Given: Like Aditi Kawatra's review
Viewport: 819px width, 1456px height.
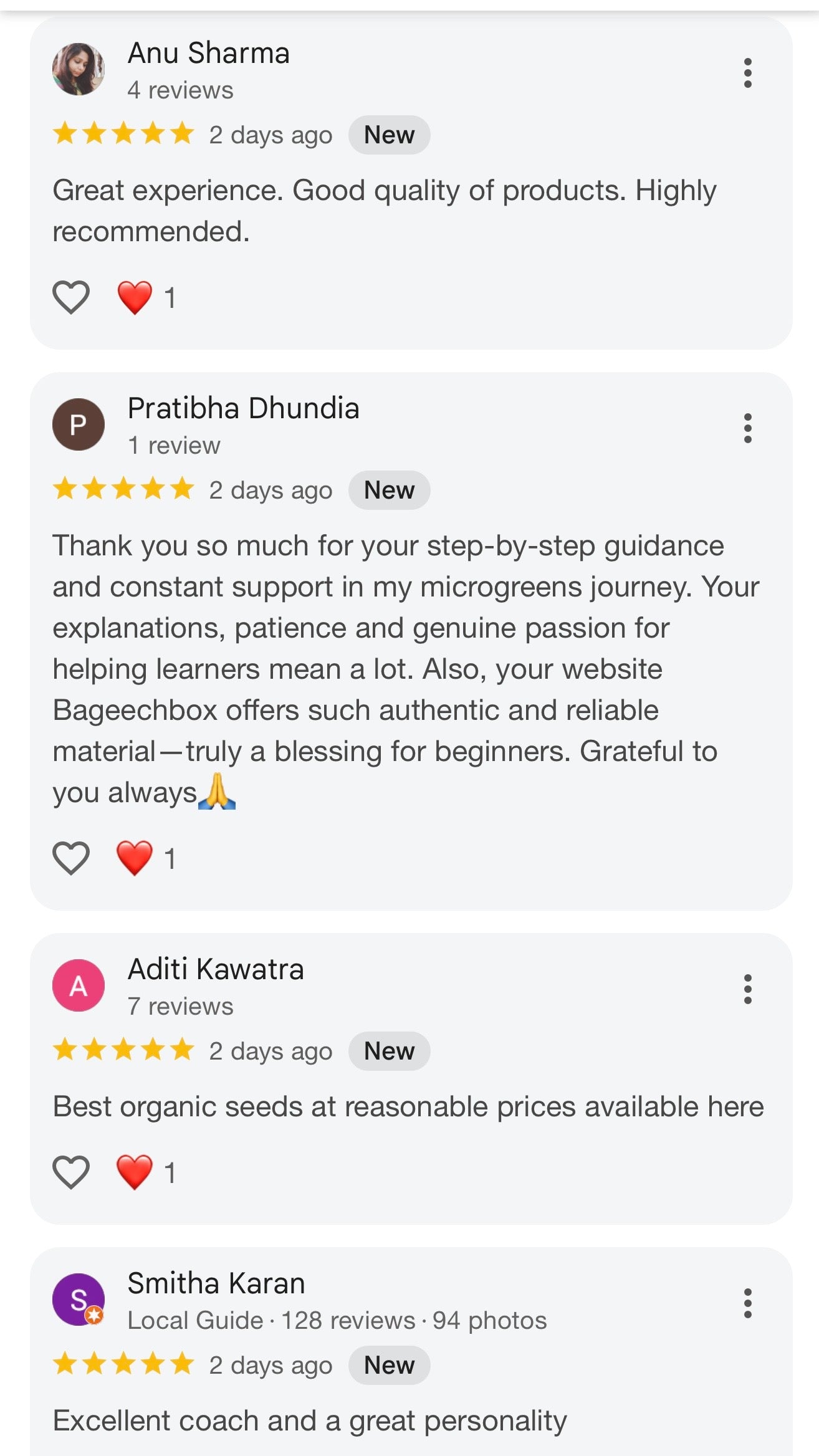Looking at the screenshot, I should pos(71,1172).
